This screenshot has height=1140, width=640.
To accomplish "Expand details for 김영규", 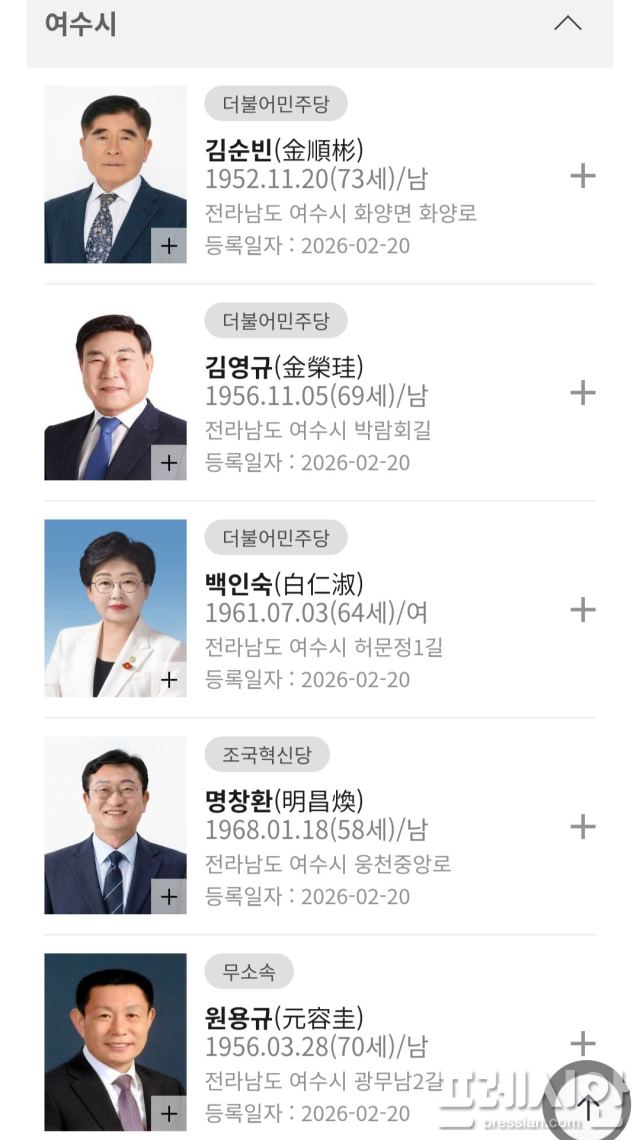I will point(582,393).
